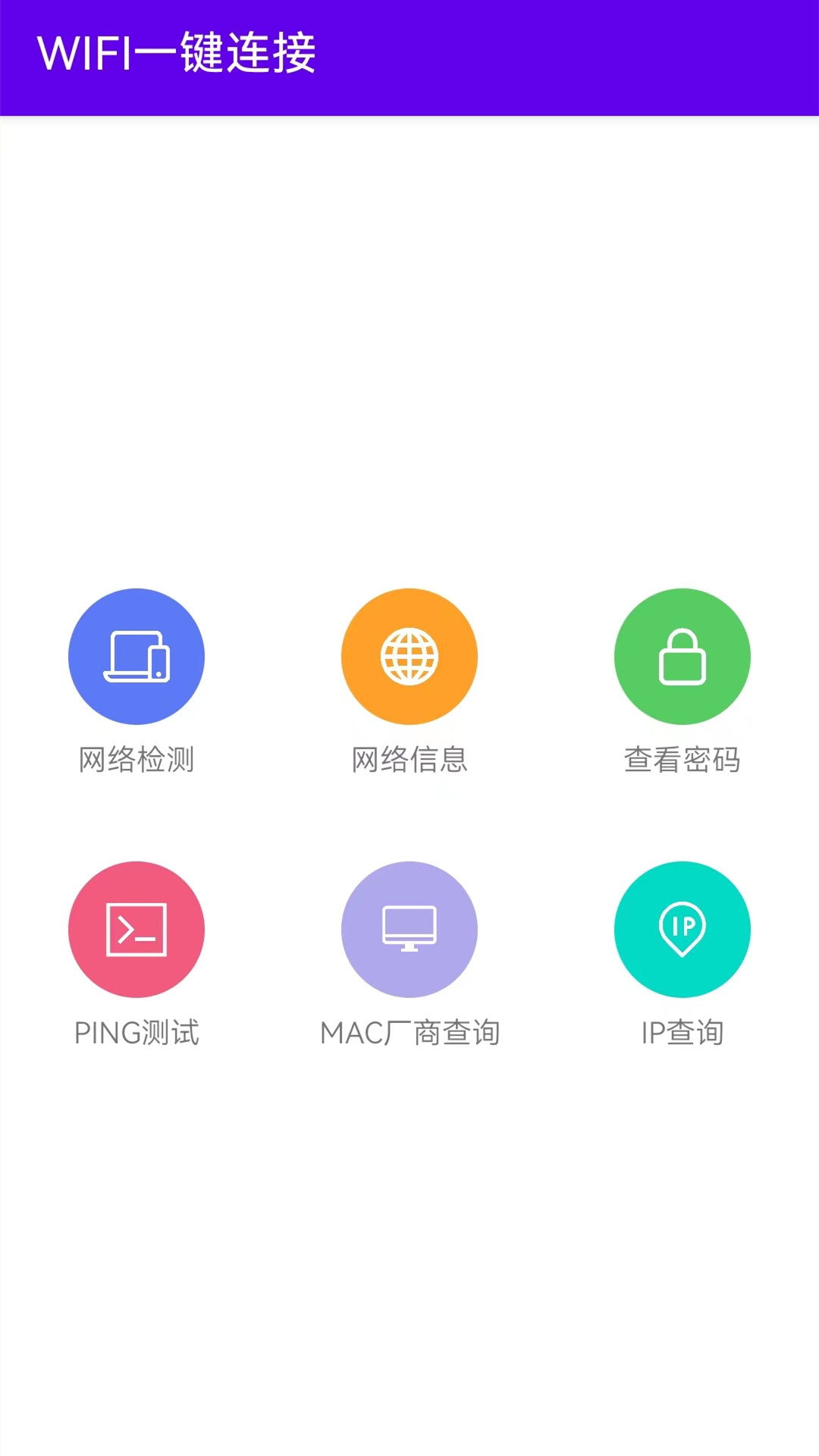This screenshot has height=1456, width=819.
Task: Click the 网络信息 text label
Action: 409,761
